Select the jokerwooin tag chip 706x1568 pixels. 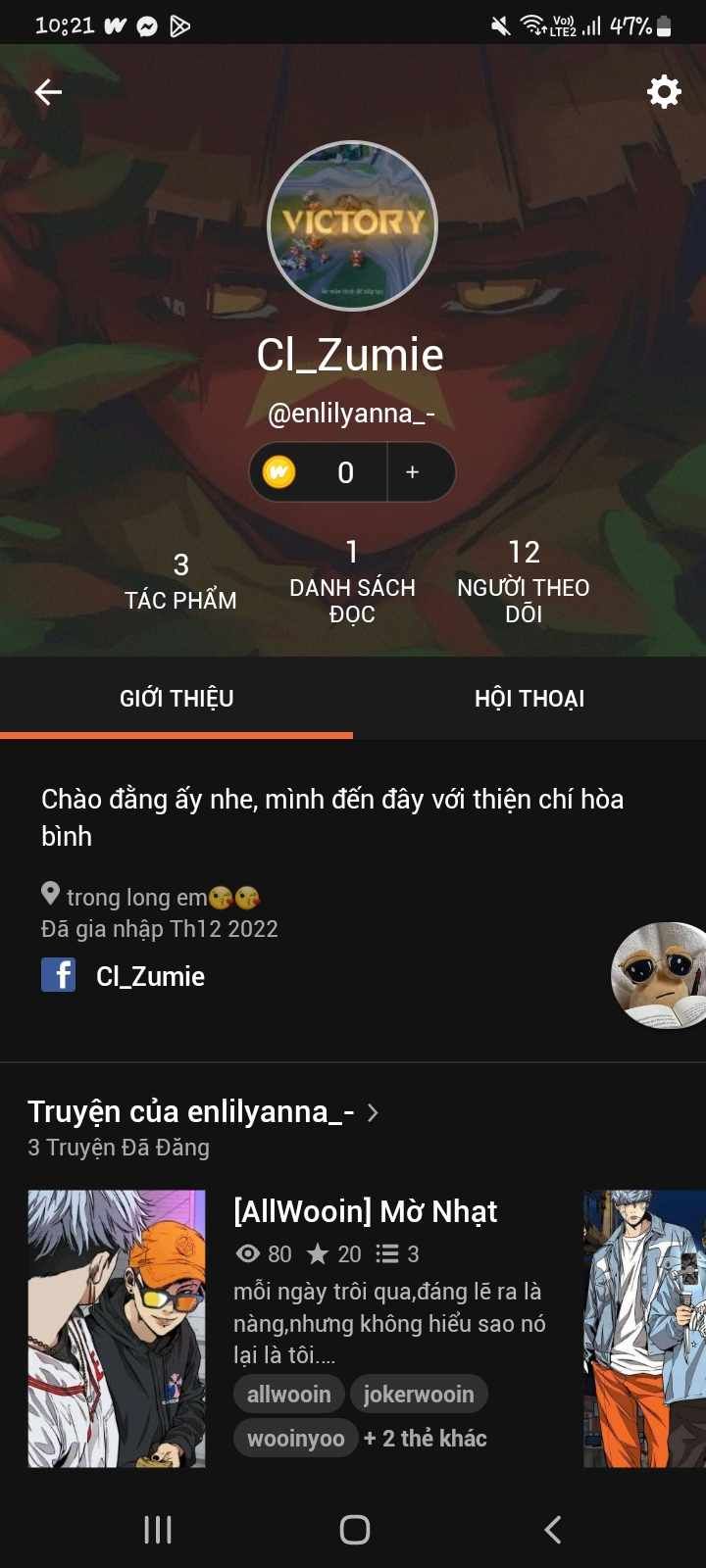pyautogui.click(x=419, y=1395)
